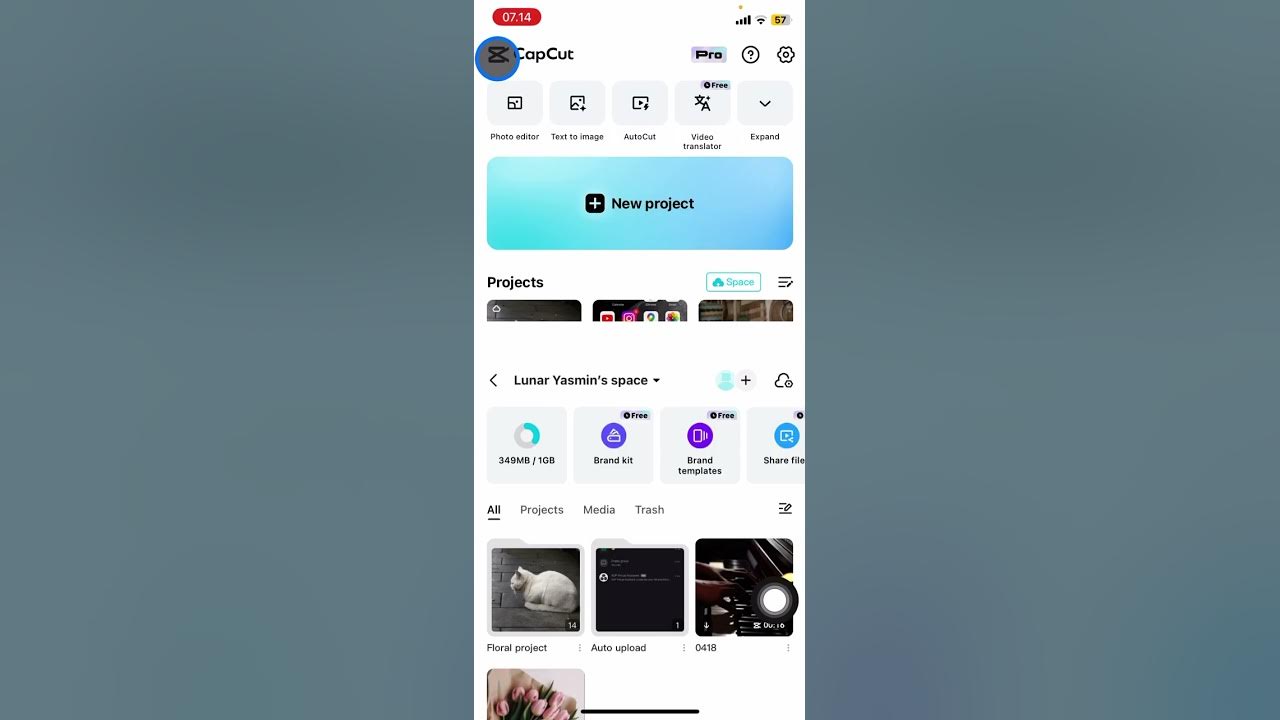Open the Video translator tool
The height and width of the screenshot is (720, 1280).
[x=702, y=104]
